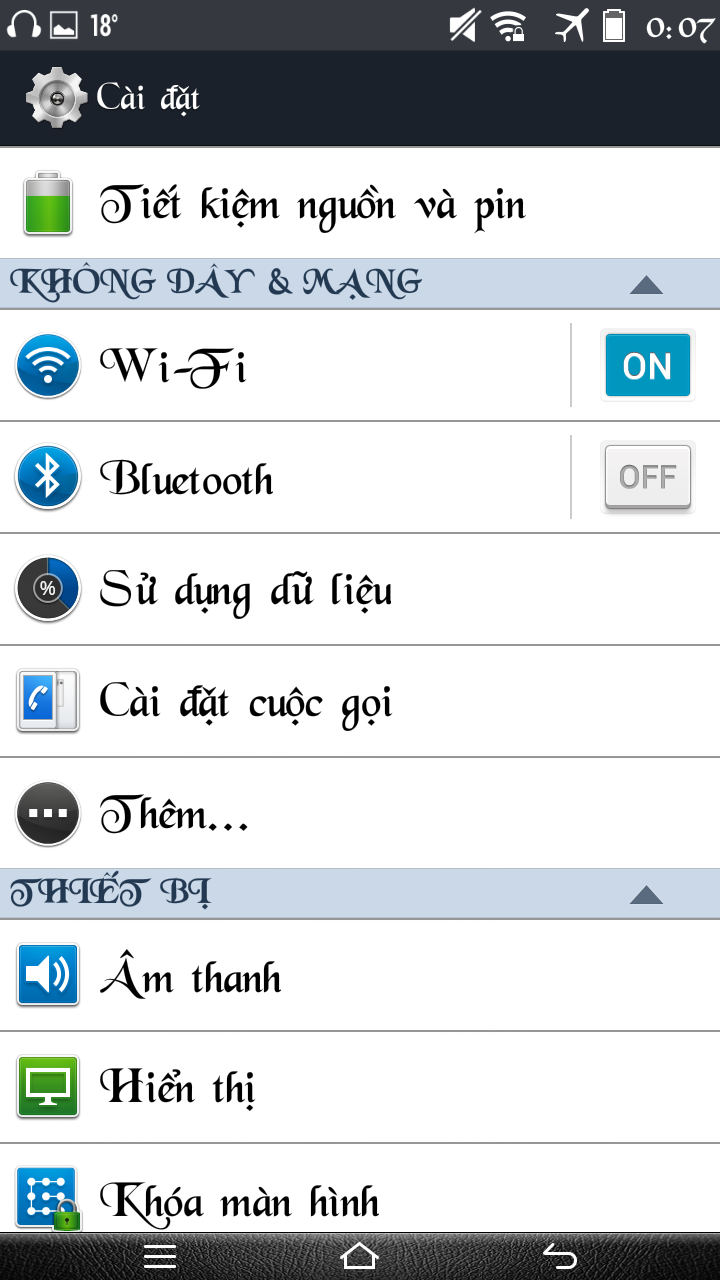
Task: Tap the 'Thêm...' three-dot icon
Action: coord(47,813)
